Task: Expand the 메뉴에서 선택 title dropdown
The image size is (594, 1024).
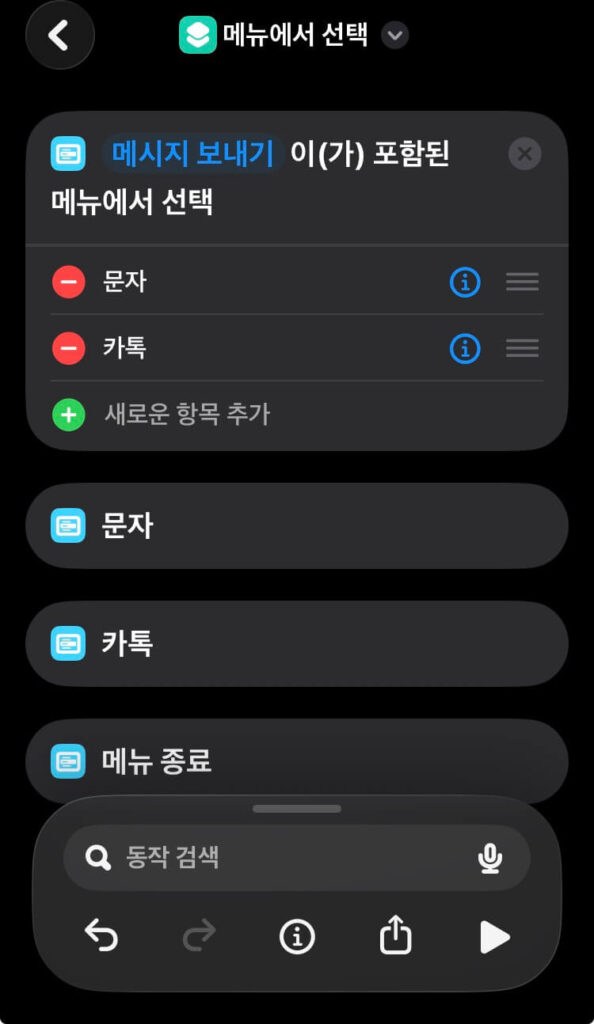Action: (x=395, y=35)
